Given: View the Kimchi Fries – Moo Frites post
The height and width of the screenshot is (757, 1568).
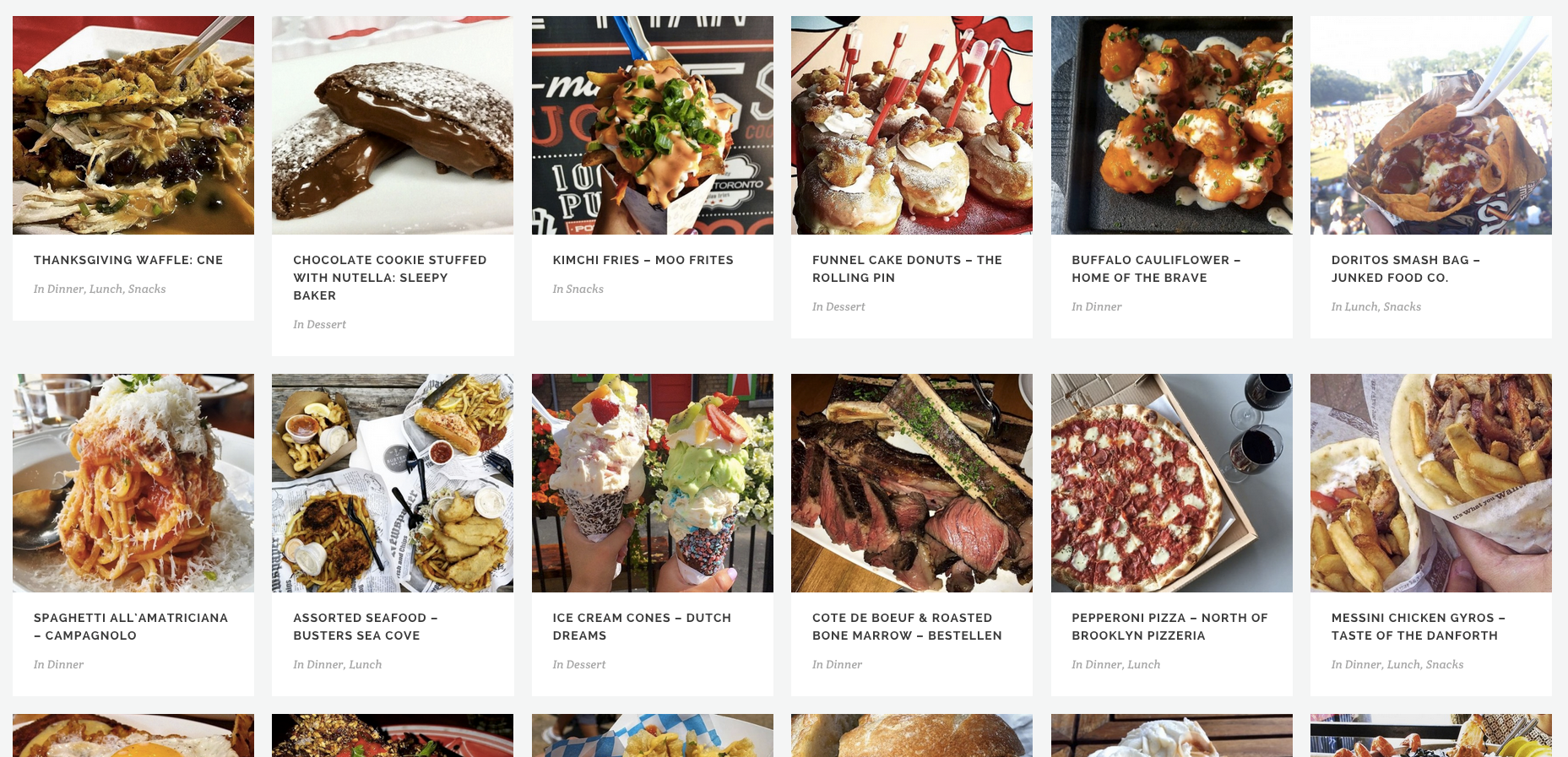Looking at the screenshot, I should click(643, 260).
